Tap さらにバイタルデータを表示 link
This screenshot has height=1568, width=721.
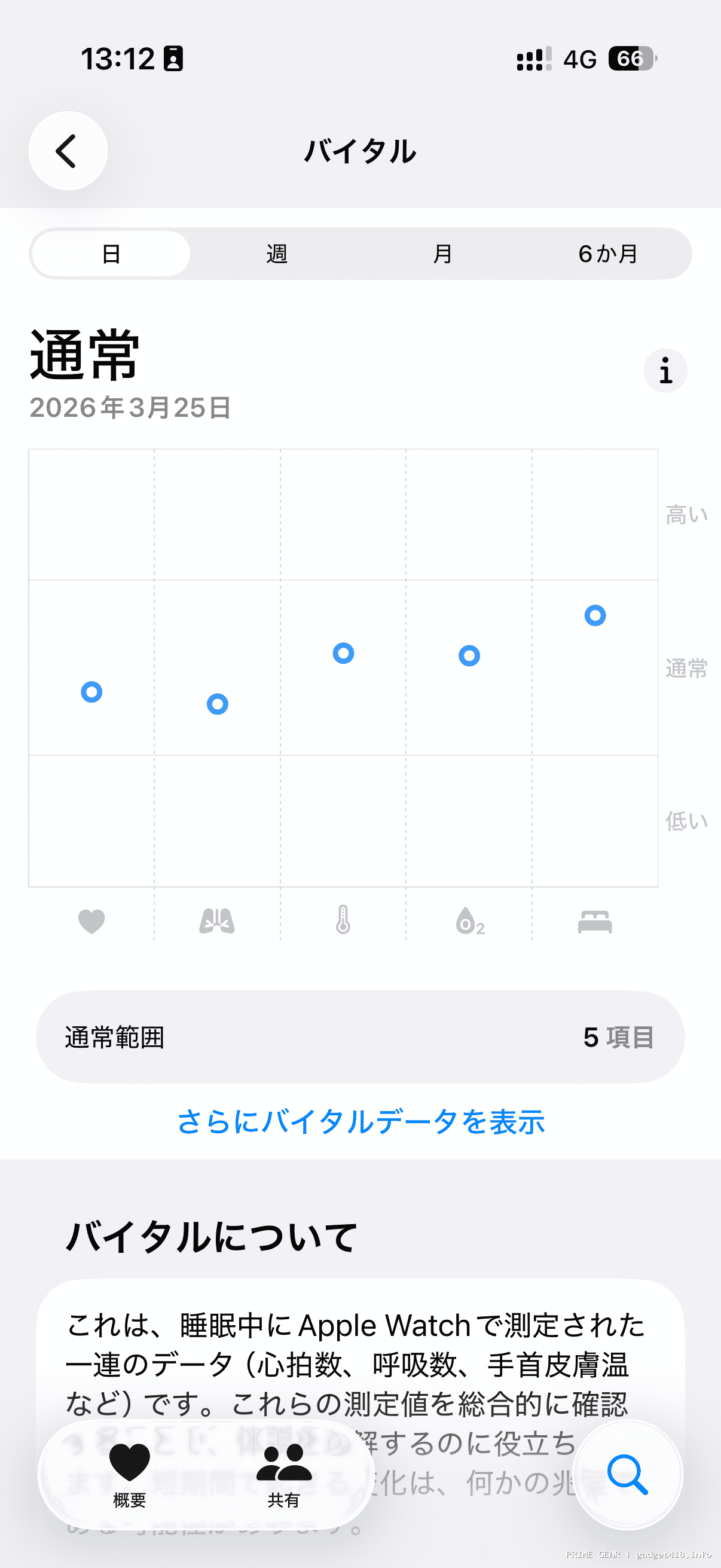click(x=360, y=1121)
